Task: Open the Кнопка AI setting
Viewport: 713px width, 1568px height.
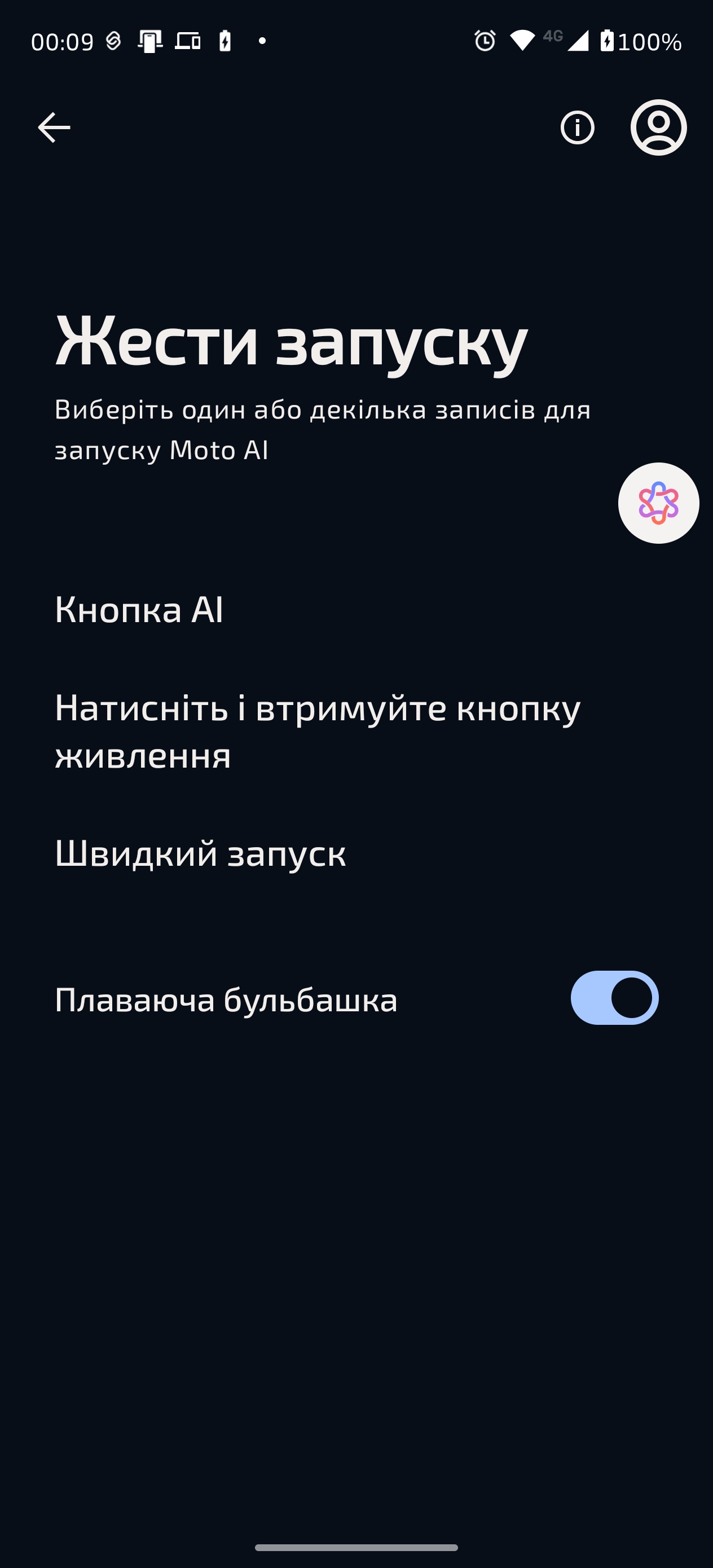Action: pos(139,609)
